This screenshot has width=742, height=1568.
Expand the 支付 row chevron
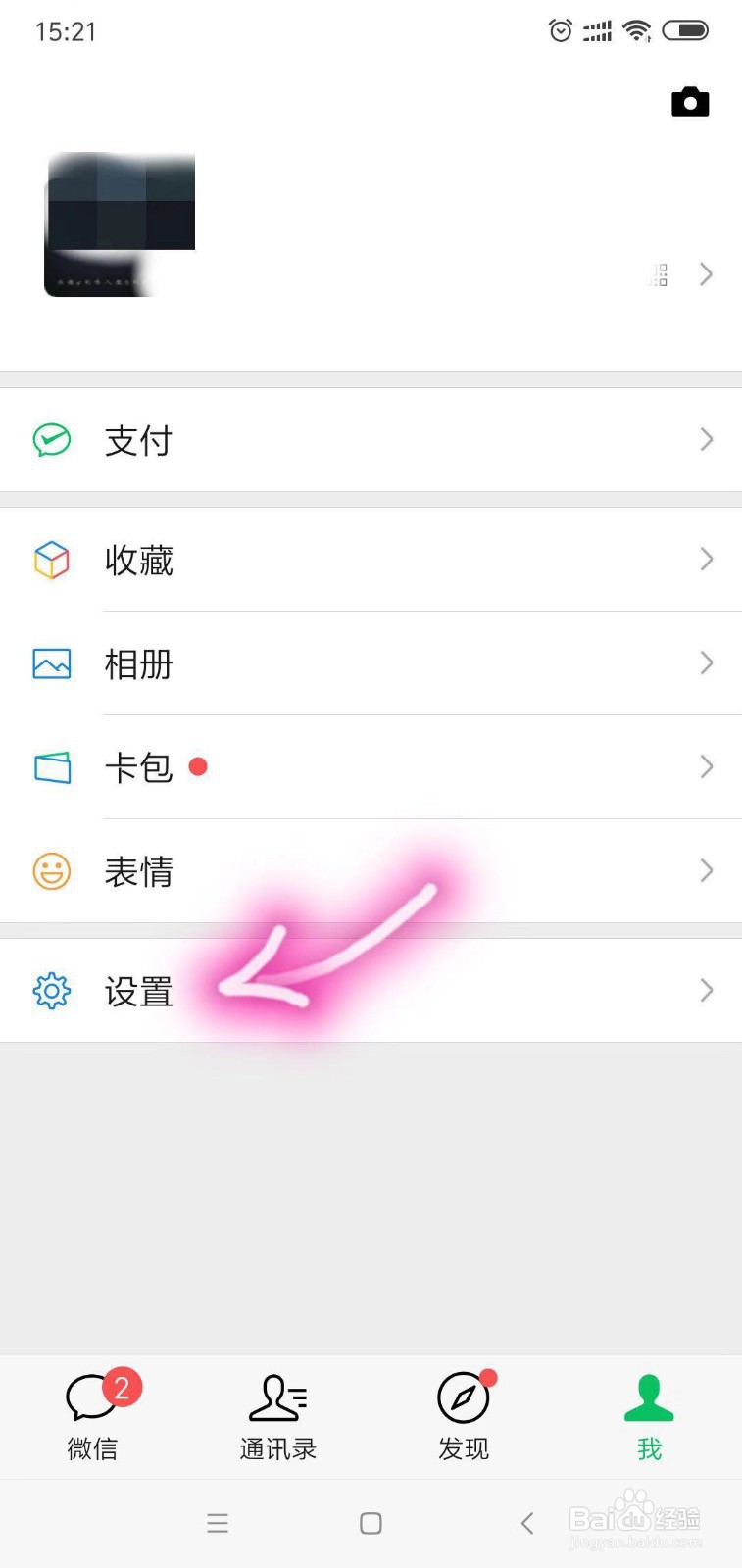(707, 440)
